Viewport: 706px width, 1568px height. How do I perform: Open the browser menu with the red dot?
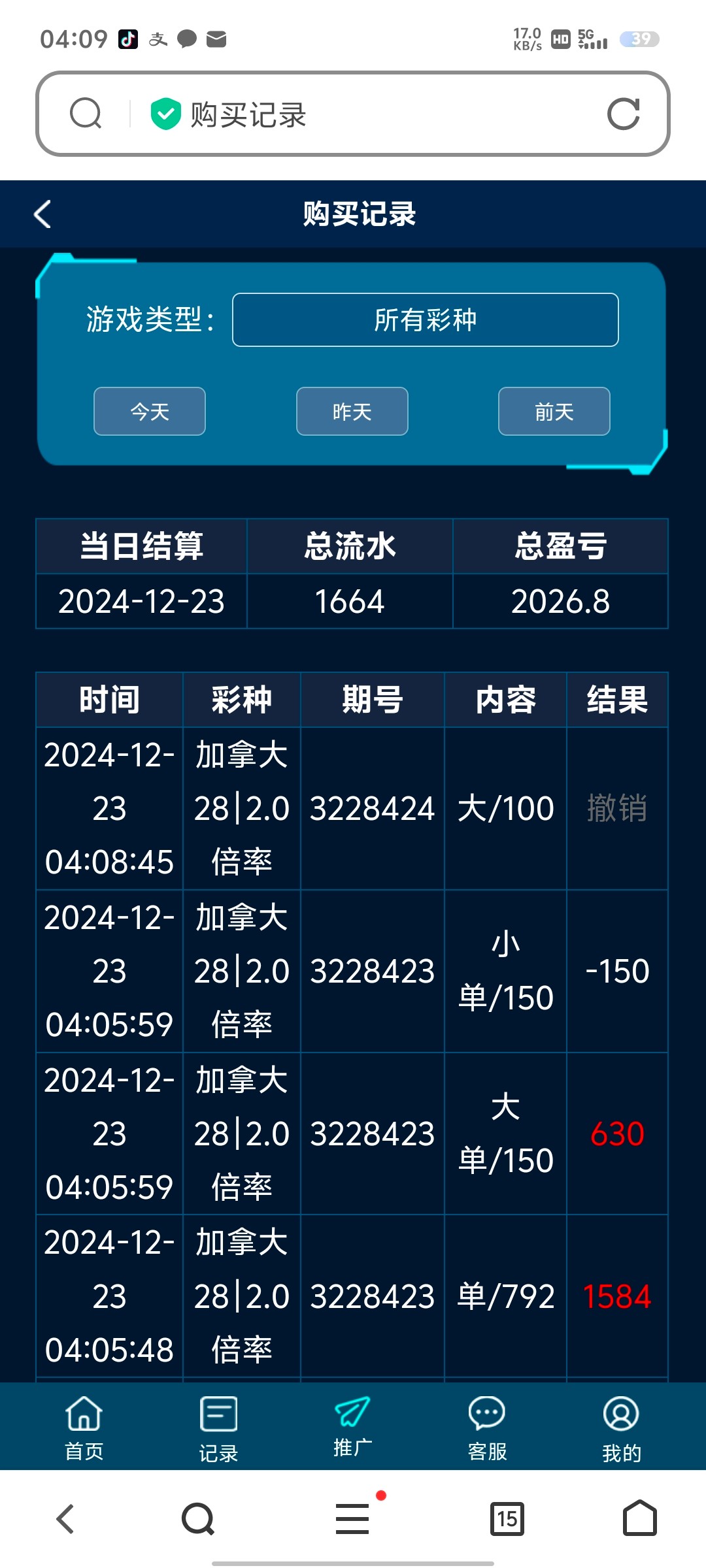353,1518
